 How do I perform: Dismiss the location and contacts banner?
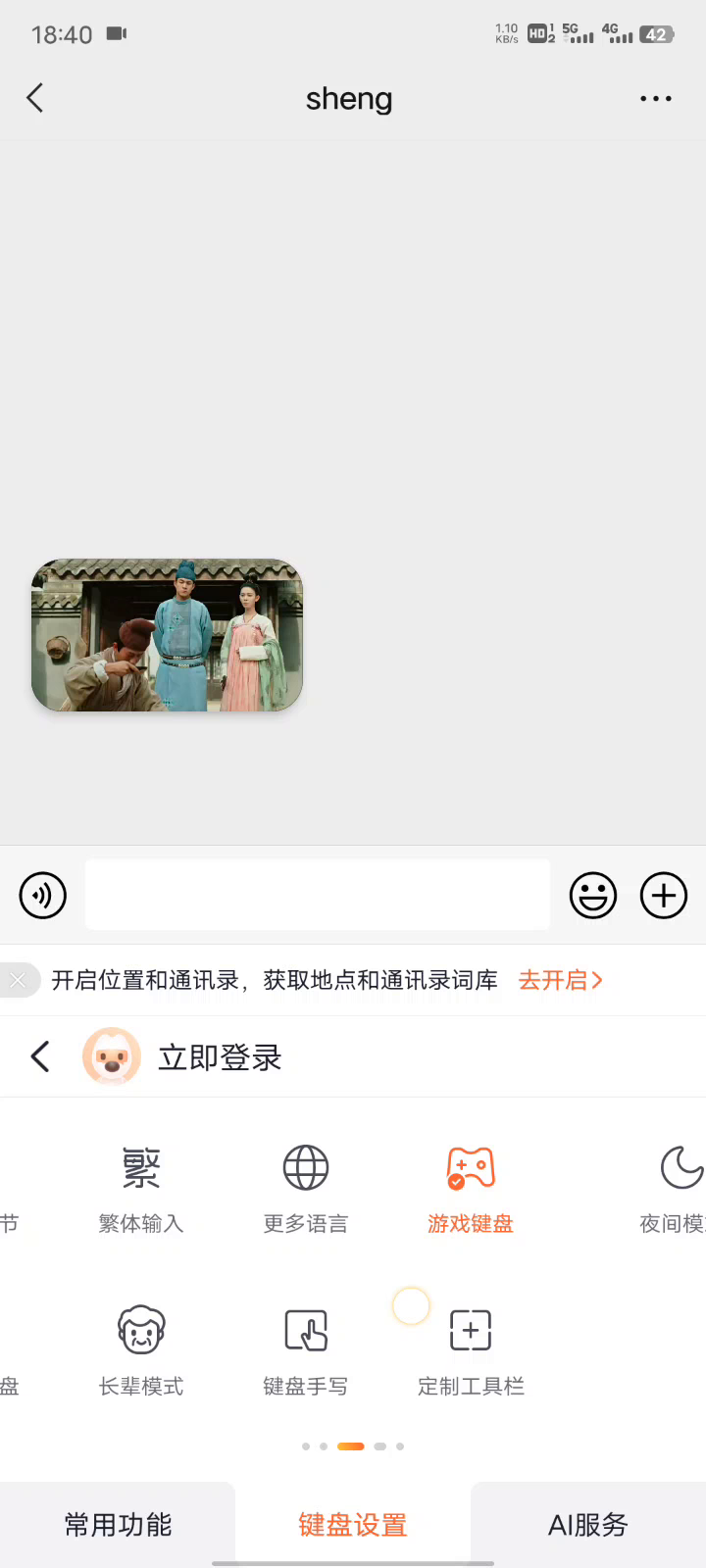pos(18,980)
